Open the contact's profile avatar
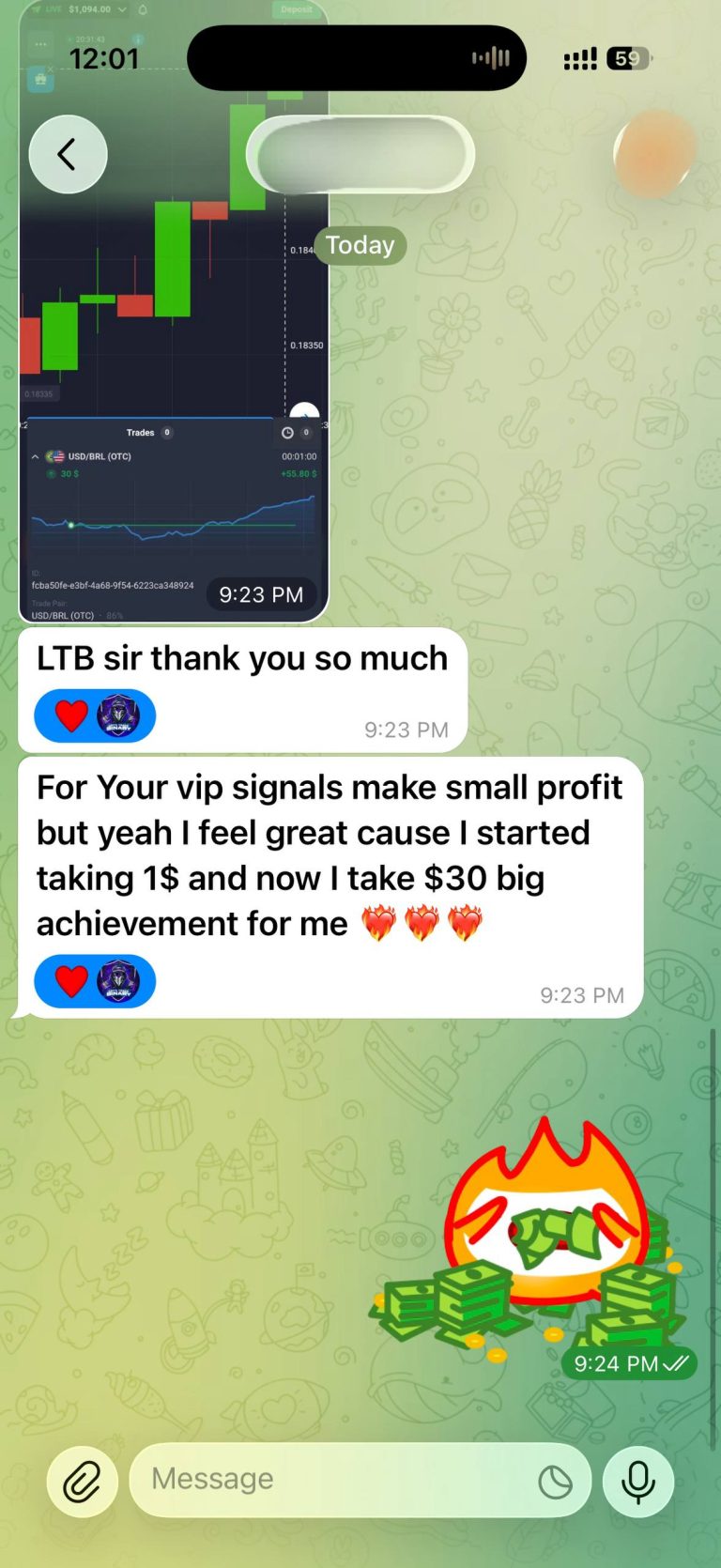 pyautogui.click(x=654, y=153)
